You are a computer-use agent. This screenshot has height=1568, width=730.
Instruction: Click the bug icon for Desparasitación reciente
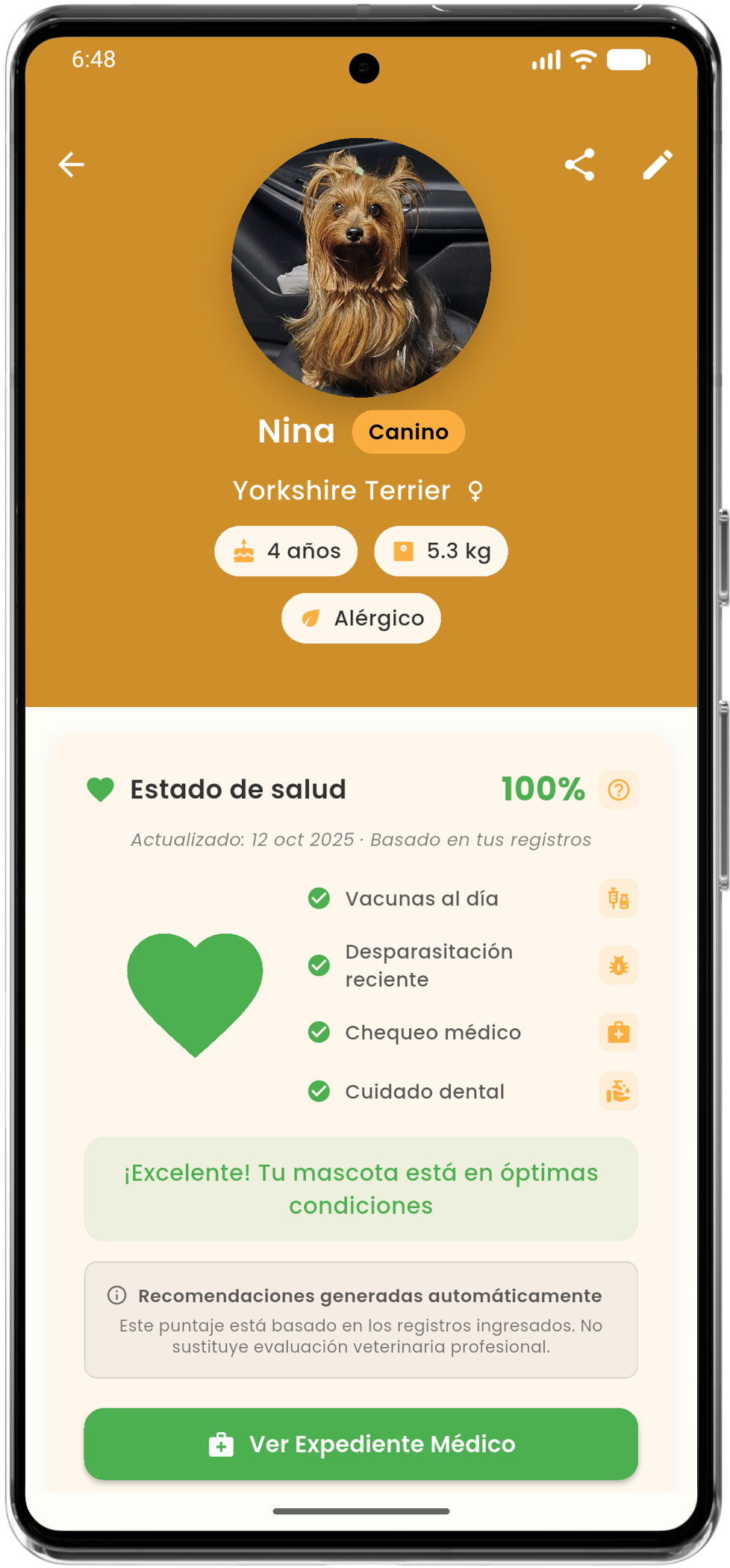click(x=618, y=965)
